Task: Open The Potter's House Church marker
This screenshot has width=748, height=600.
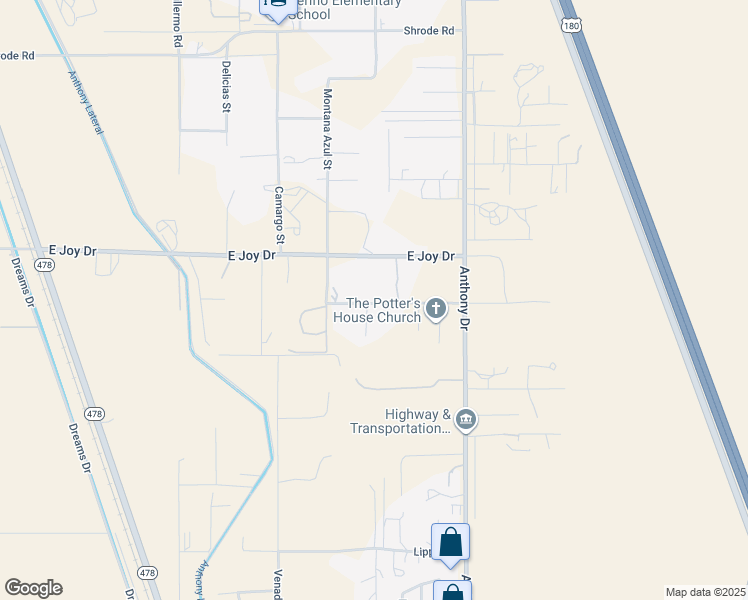Action: pos(435,309)
